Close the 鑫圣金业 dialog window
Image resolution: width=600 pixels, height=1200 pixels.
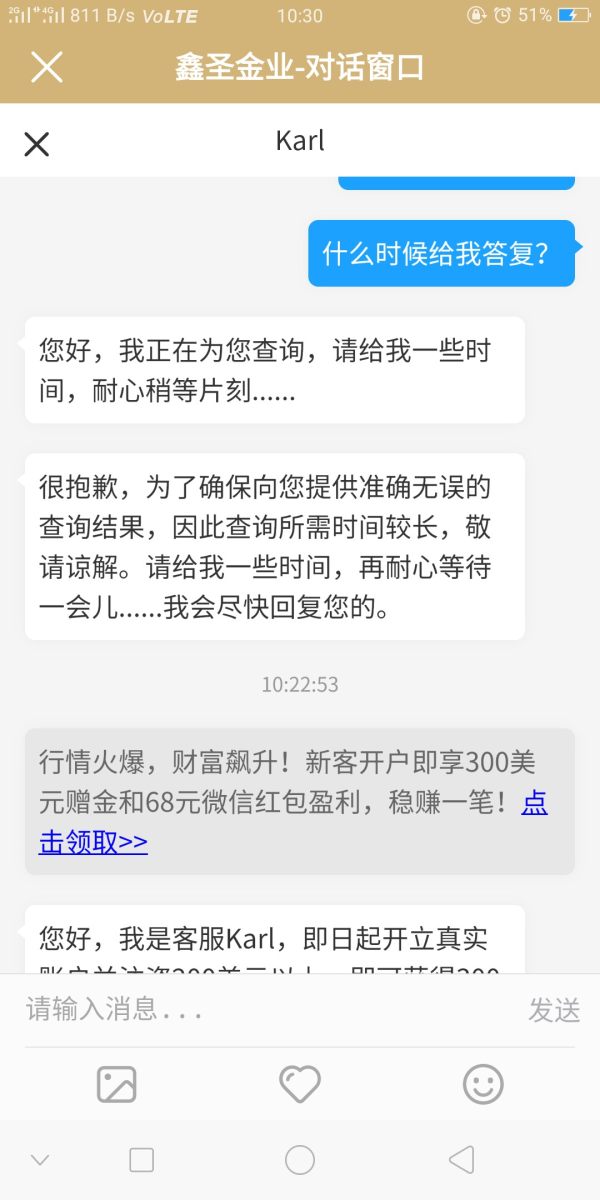(x=47, y=67)
